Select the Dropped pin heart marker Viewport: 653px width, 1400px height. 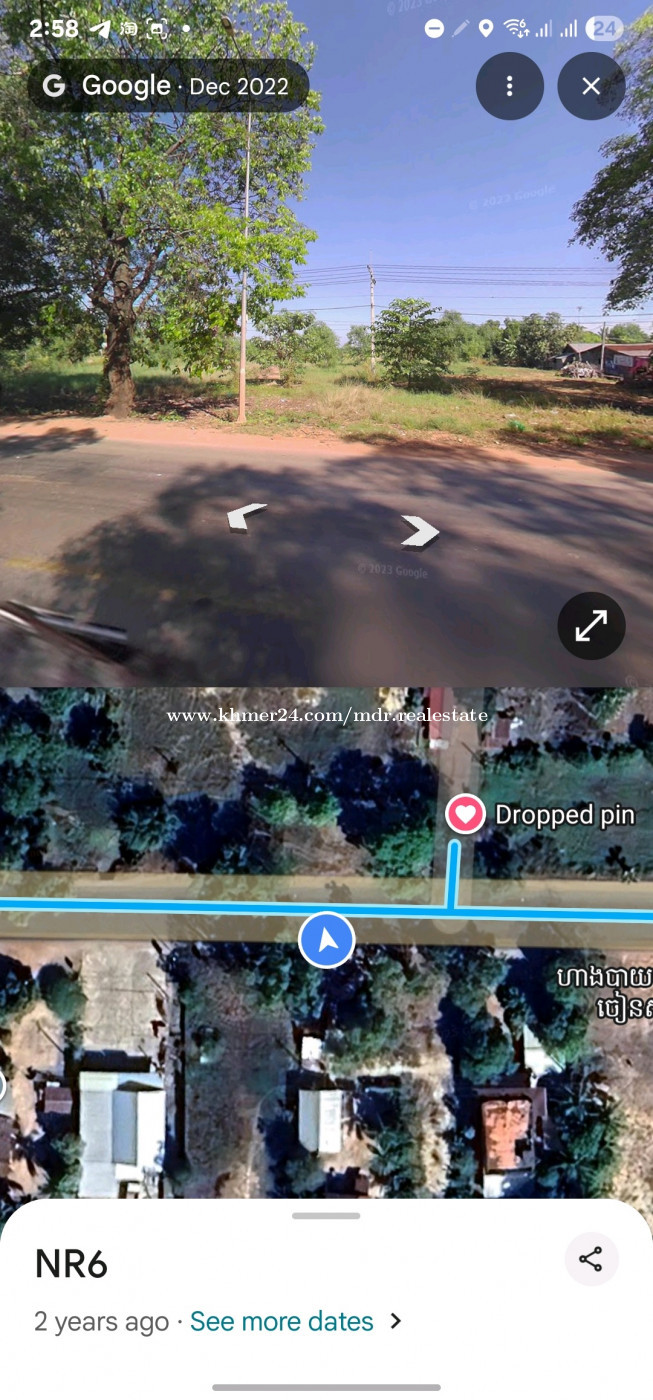point(465,815)
